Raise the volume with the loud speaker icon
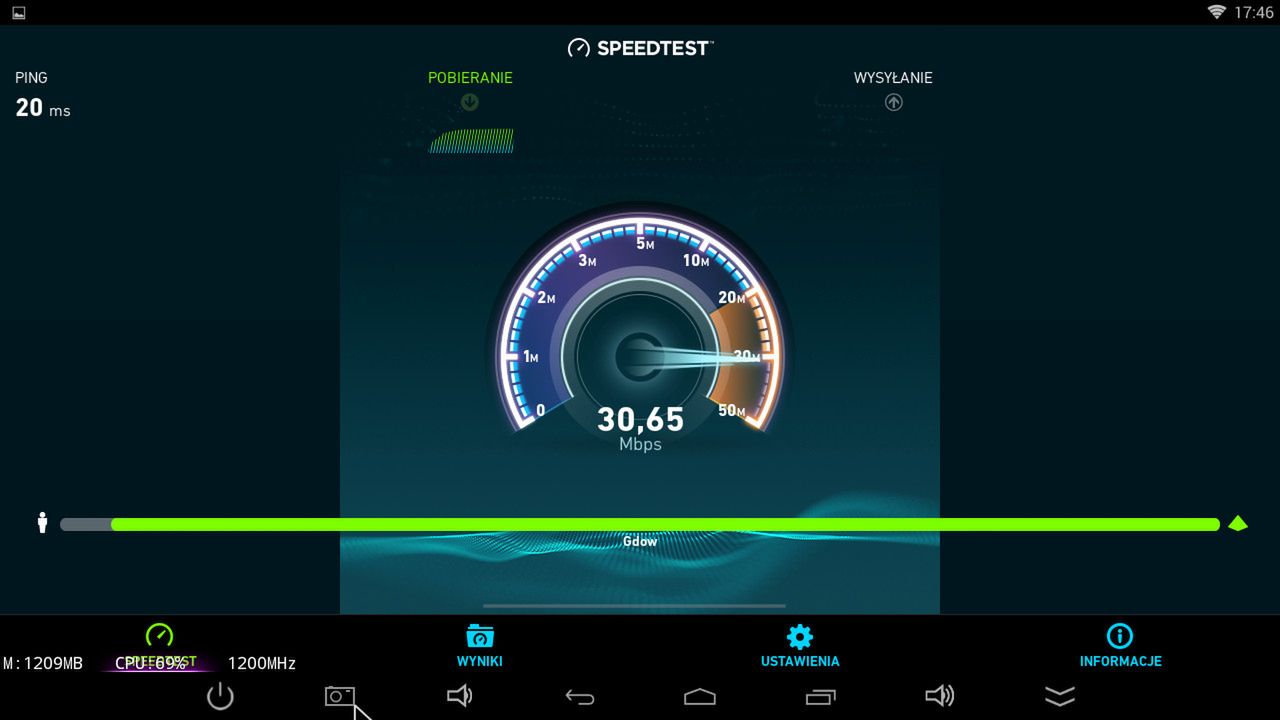This screenshot has width=1280, height=720. (x=939, y=696)
